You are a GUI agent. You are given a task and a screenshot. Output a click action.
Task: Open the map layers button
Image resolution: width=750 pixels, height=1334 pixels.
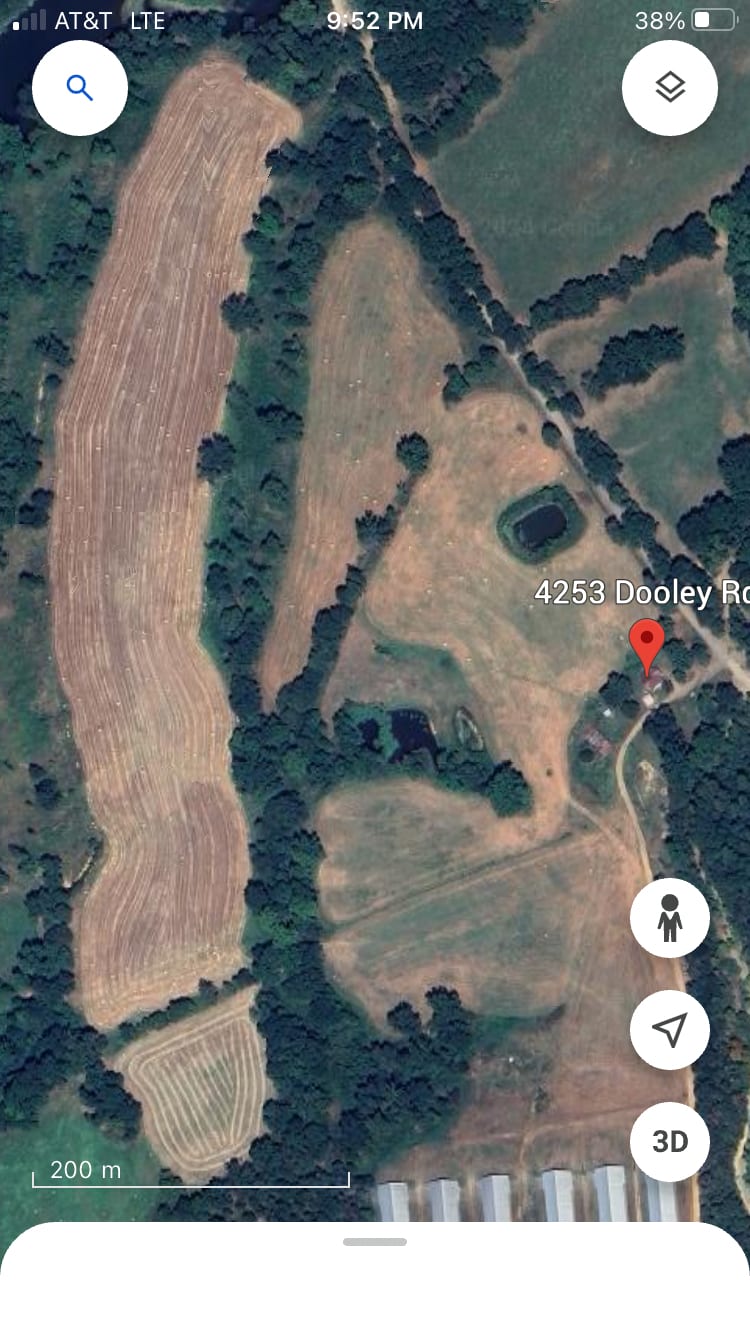[x=670, y=88]
